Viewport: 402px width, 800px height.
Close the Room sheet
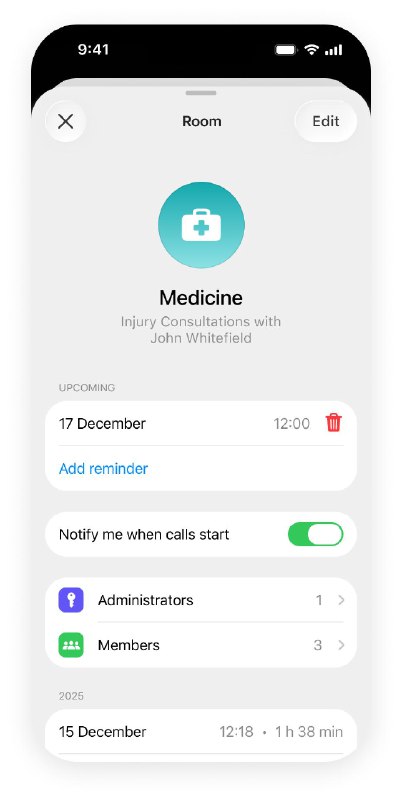(65, 121)
